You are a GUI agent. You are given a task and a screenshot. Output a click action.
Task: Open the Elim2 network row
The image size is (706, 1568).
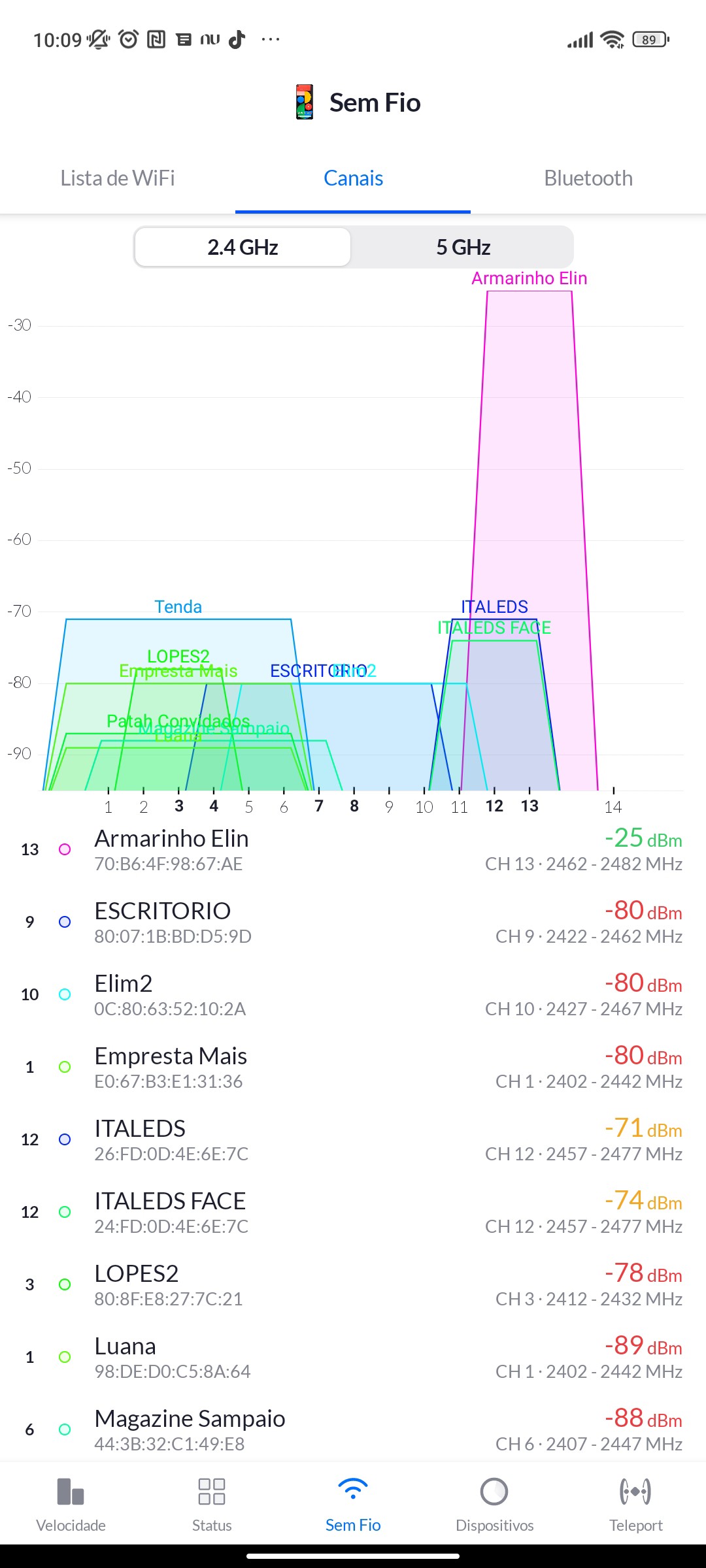[353, 994]
